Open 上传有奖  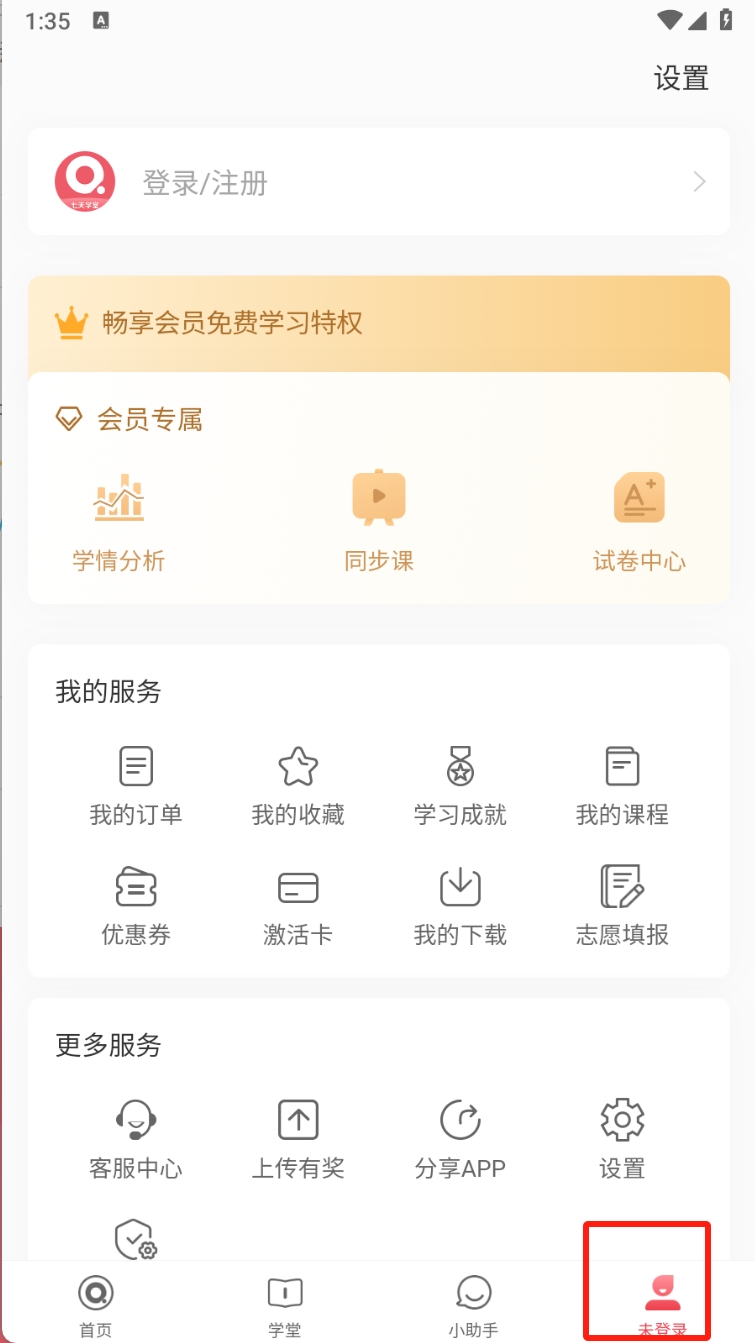tap(298, 1139)
